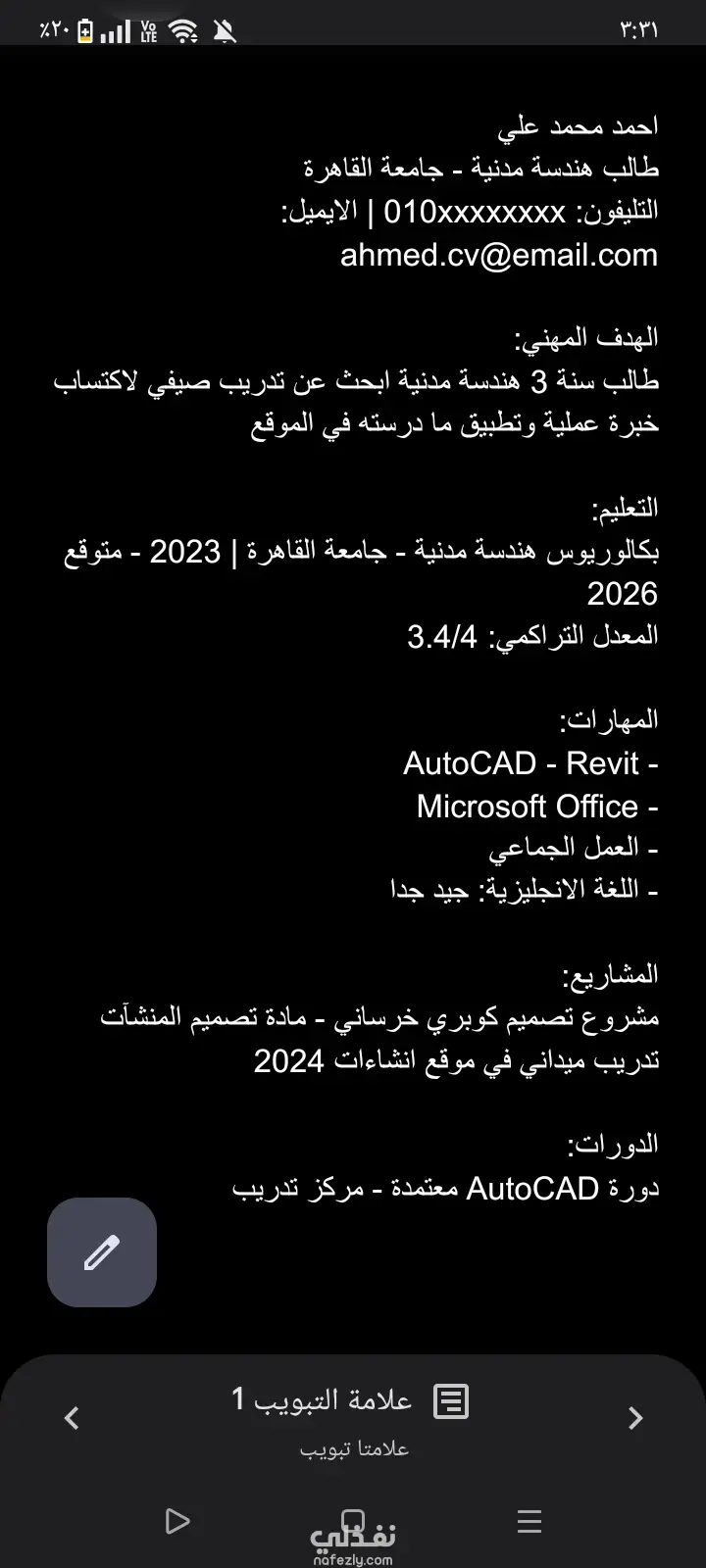Open the tab list from علامة التبويب 1

(x=352, y=1400)
